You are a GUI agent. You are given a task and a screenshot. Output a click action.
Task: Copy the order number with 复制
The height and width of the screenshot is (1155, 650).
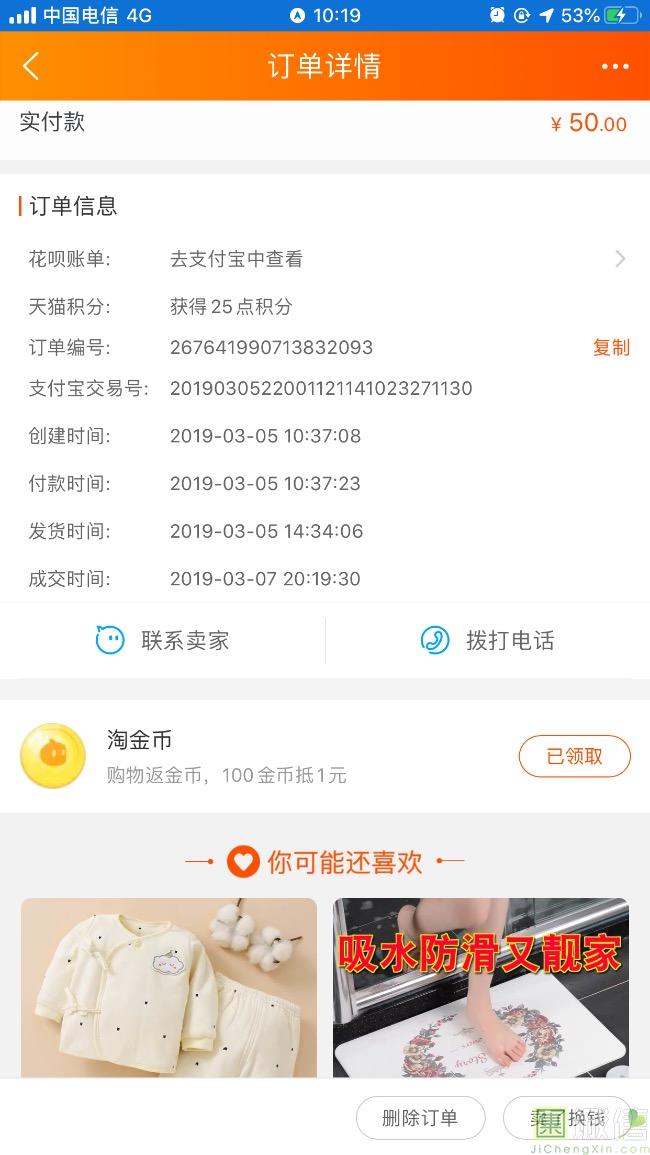(x=611, y=348)
